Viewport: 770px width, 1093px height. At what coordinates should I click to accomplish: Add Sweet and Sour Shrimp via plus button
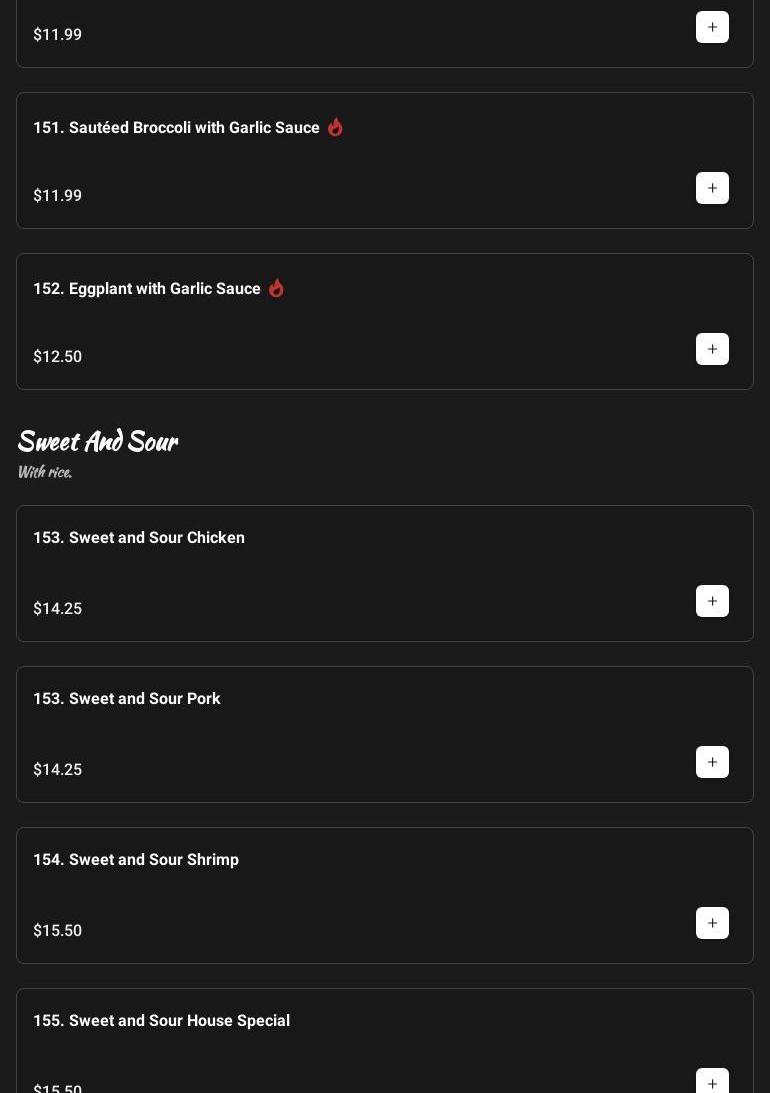712,923
